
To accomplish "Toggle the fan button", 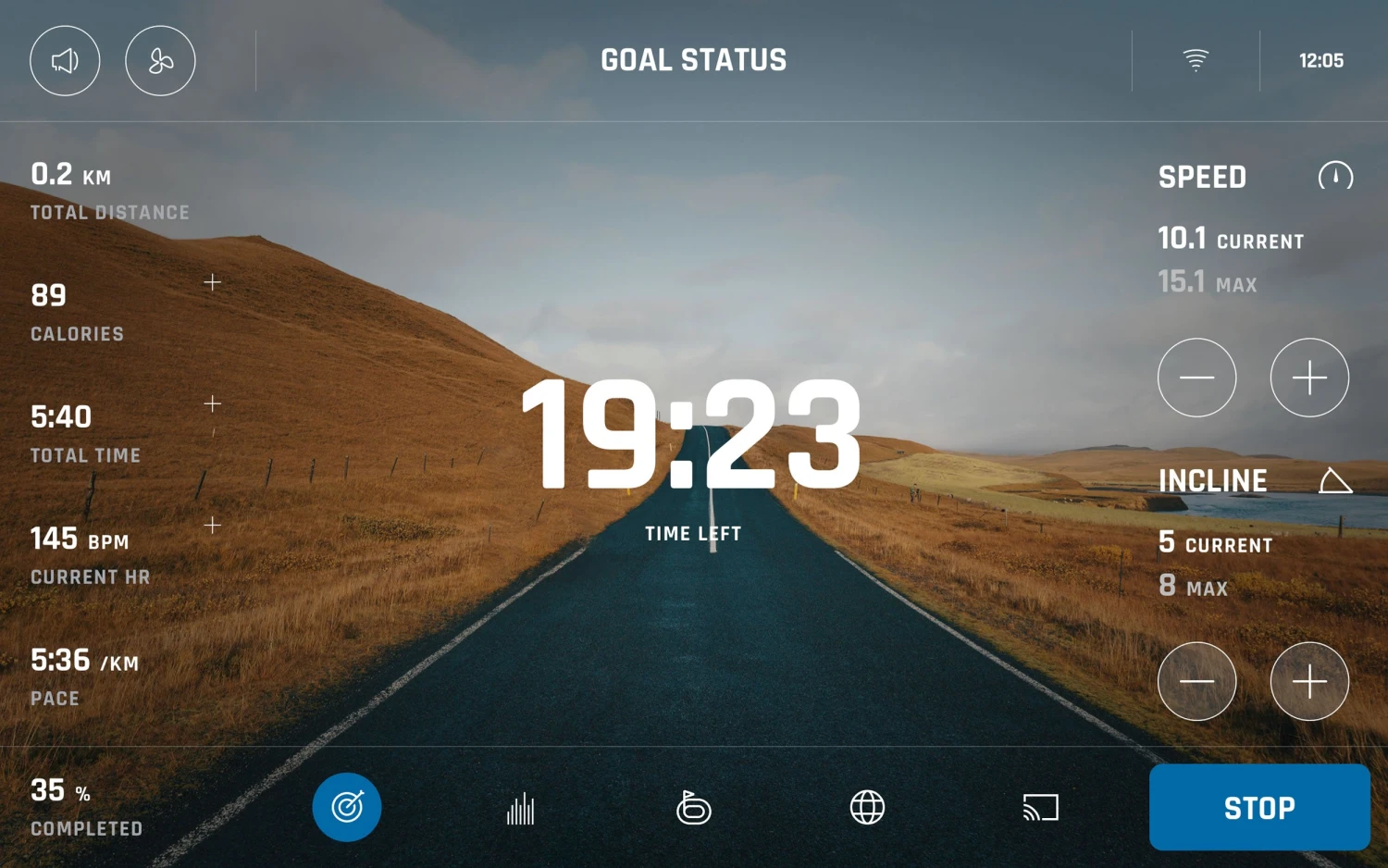I will [x=160, y=61].
